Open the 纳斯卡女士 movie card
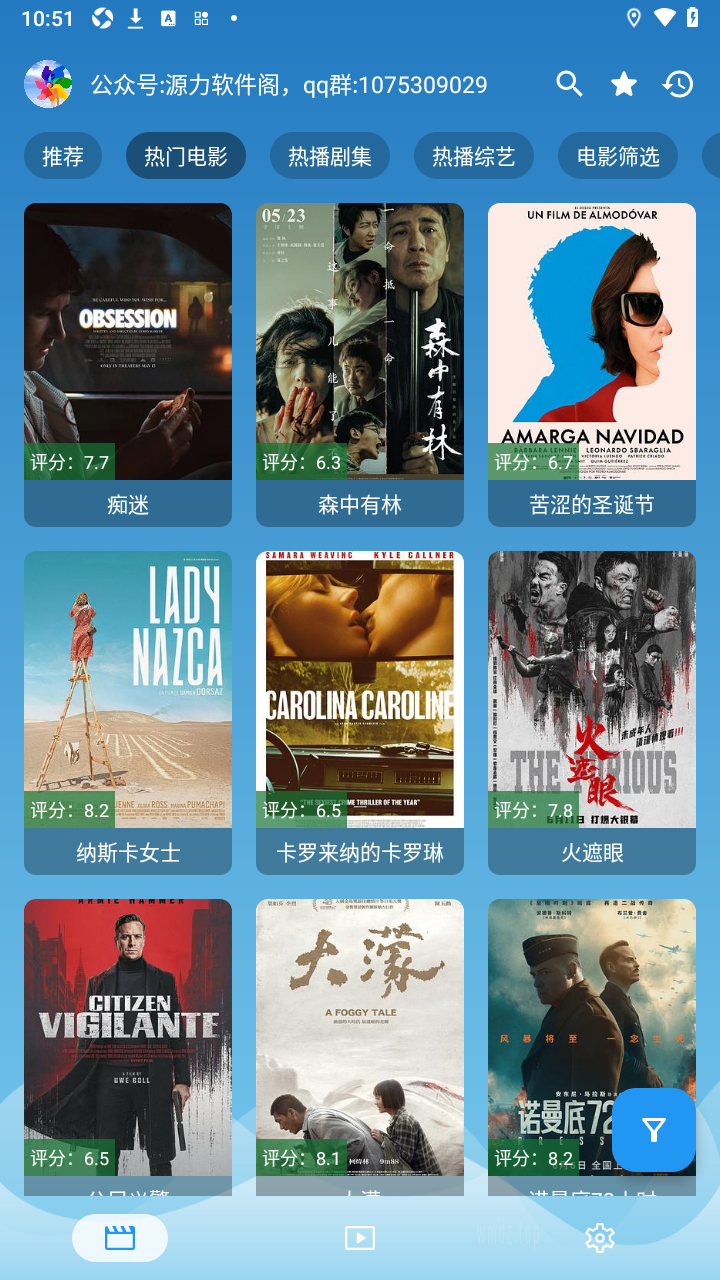 128,713
